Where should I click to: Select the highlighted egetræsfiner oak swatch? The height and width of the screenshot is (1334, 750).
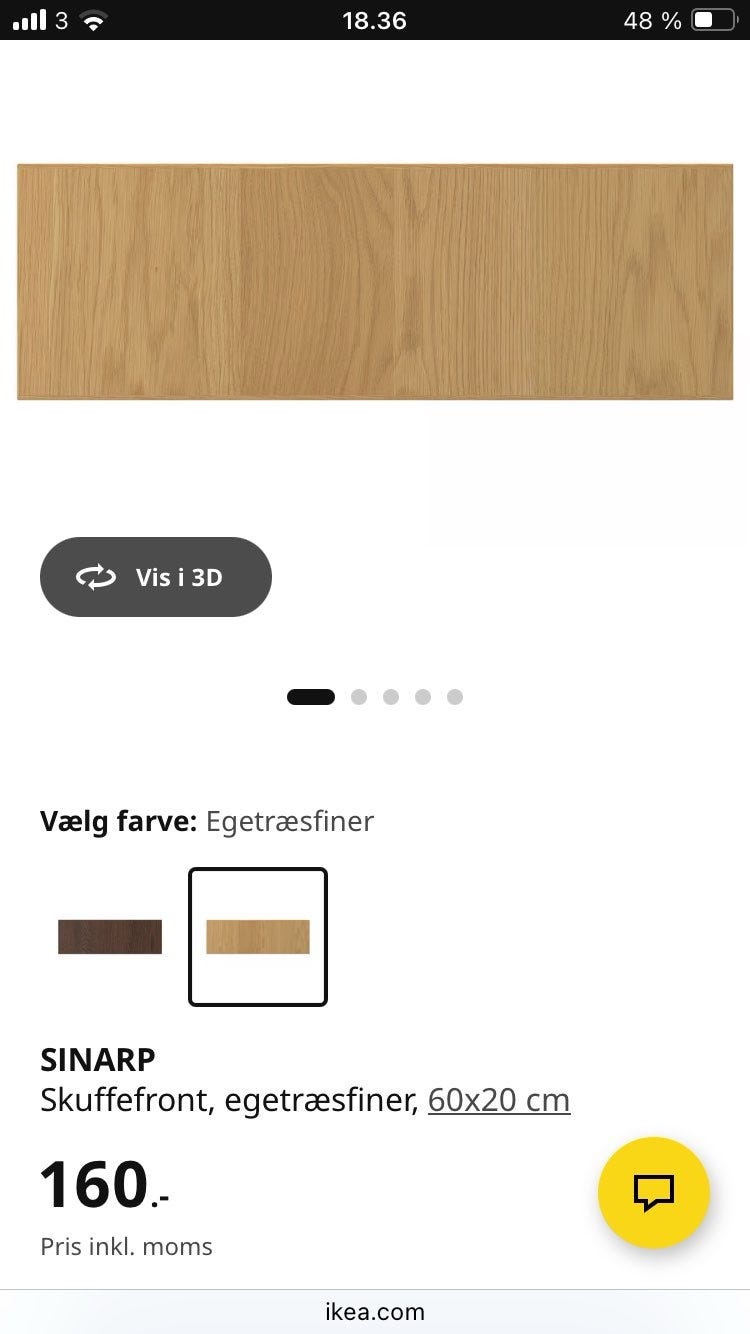pos(257,937)
